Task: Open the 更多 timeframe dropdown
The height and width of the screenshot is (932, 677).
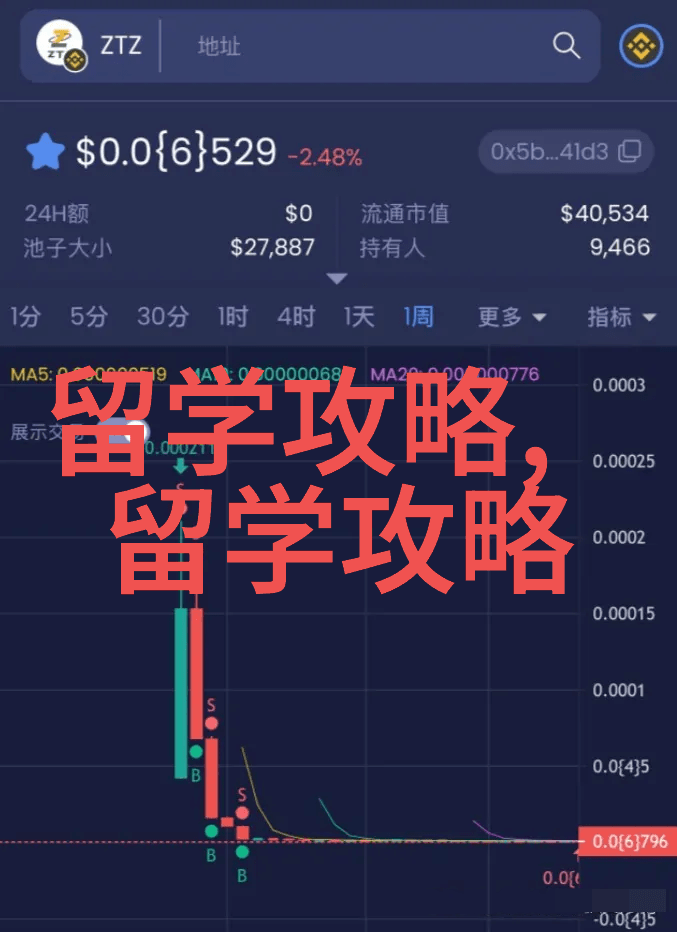Action: (x=511, y=317)
